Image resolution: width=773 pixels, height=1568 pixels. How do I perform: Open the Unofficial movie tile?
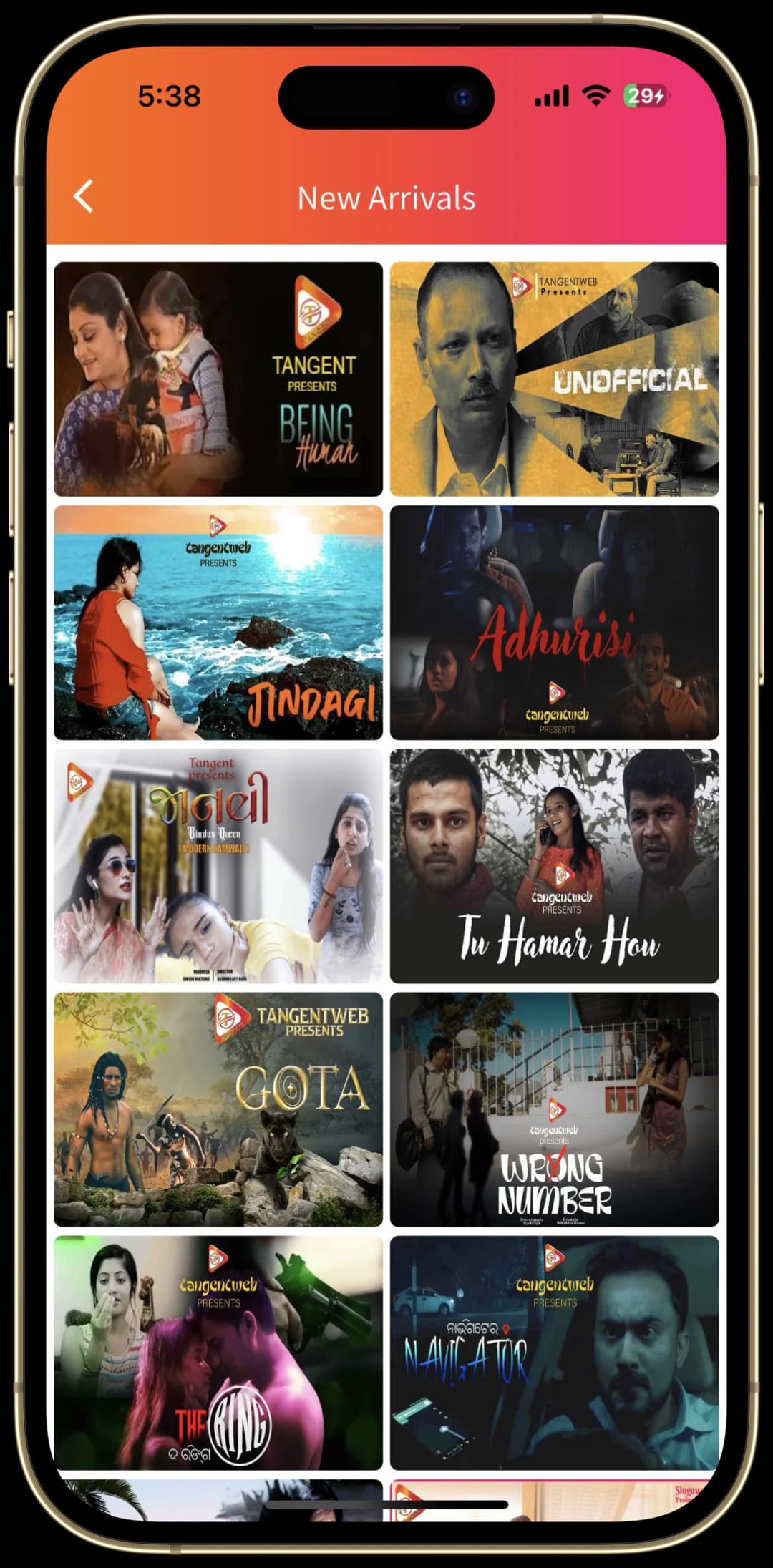[554, 379]
